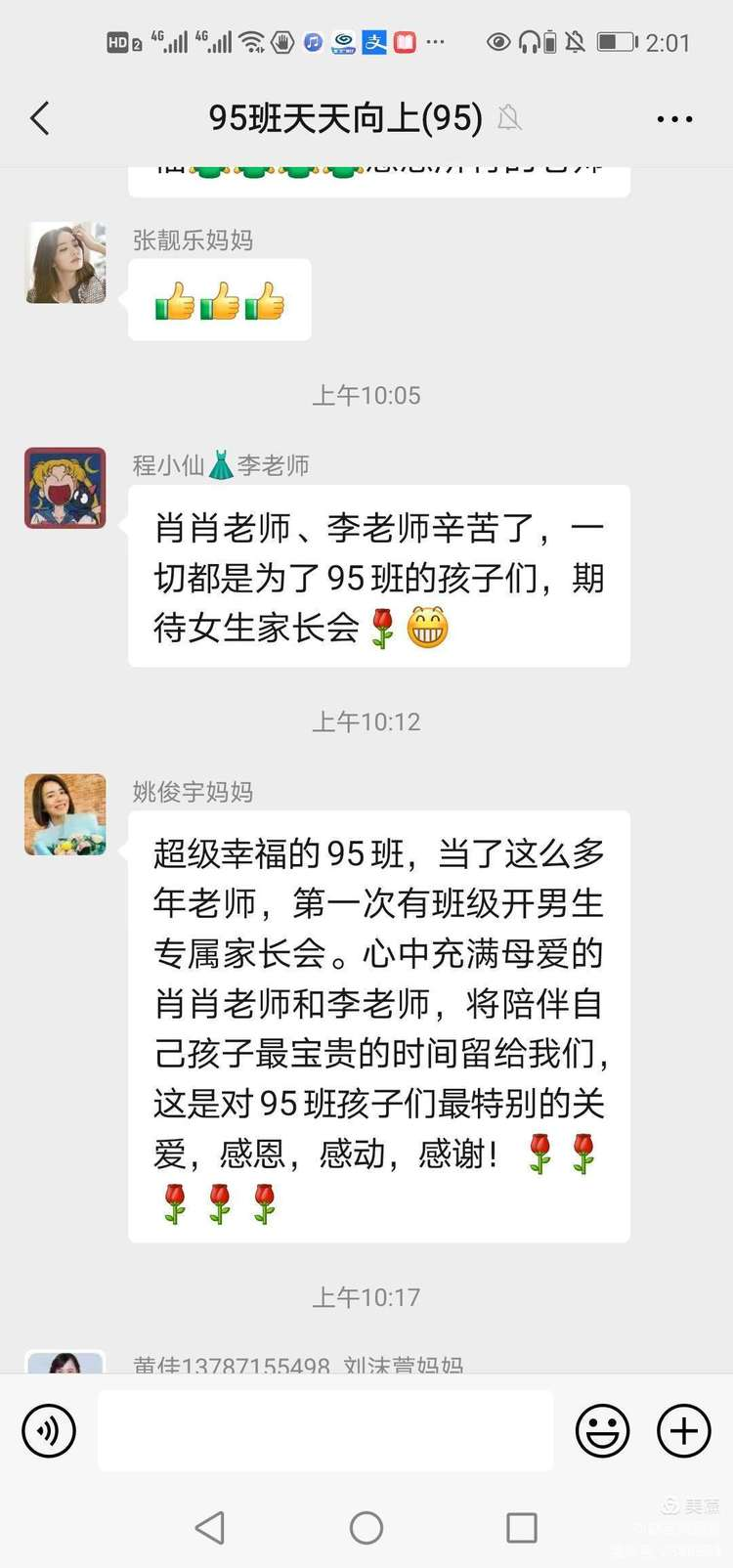
Task: Go back from the group chat
Action: tap(40, 119)
